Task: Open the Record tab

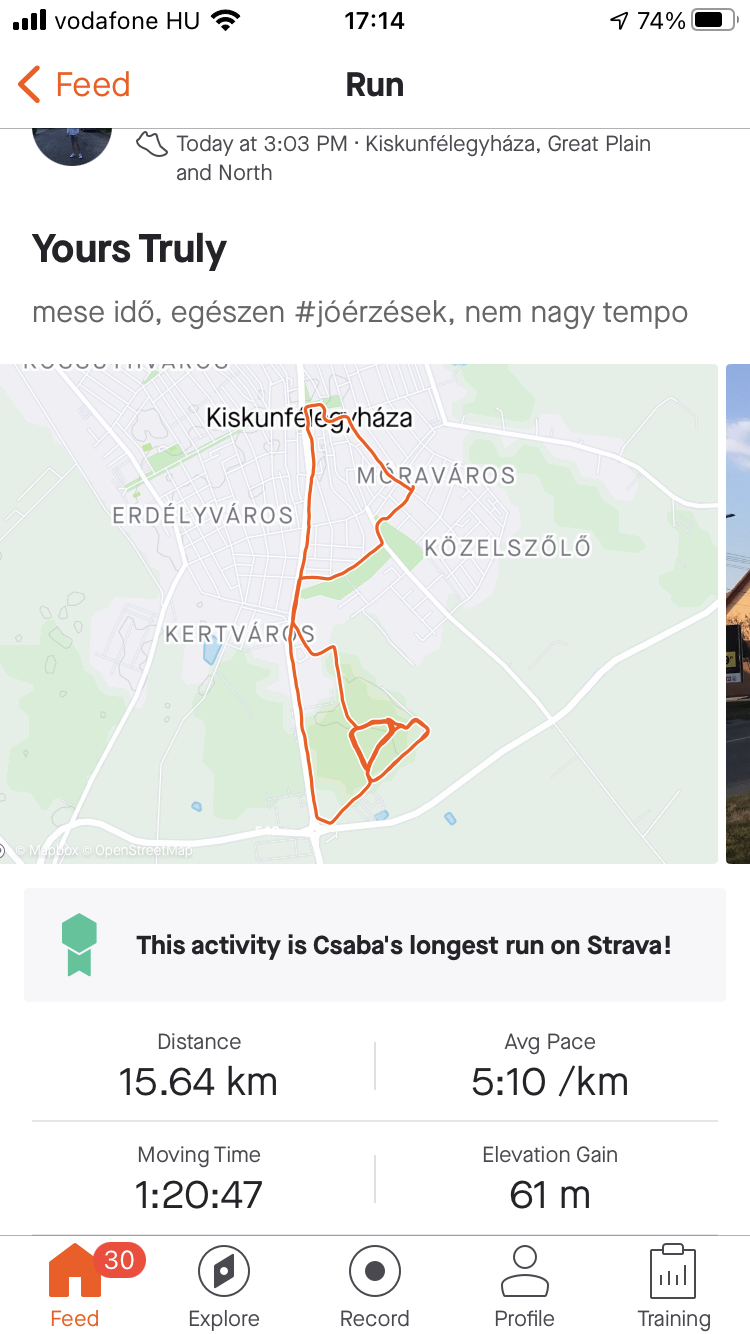Action: pos(375,1286)
